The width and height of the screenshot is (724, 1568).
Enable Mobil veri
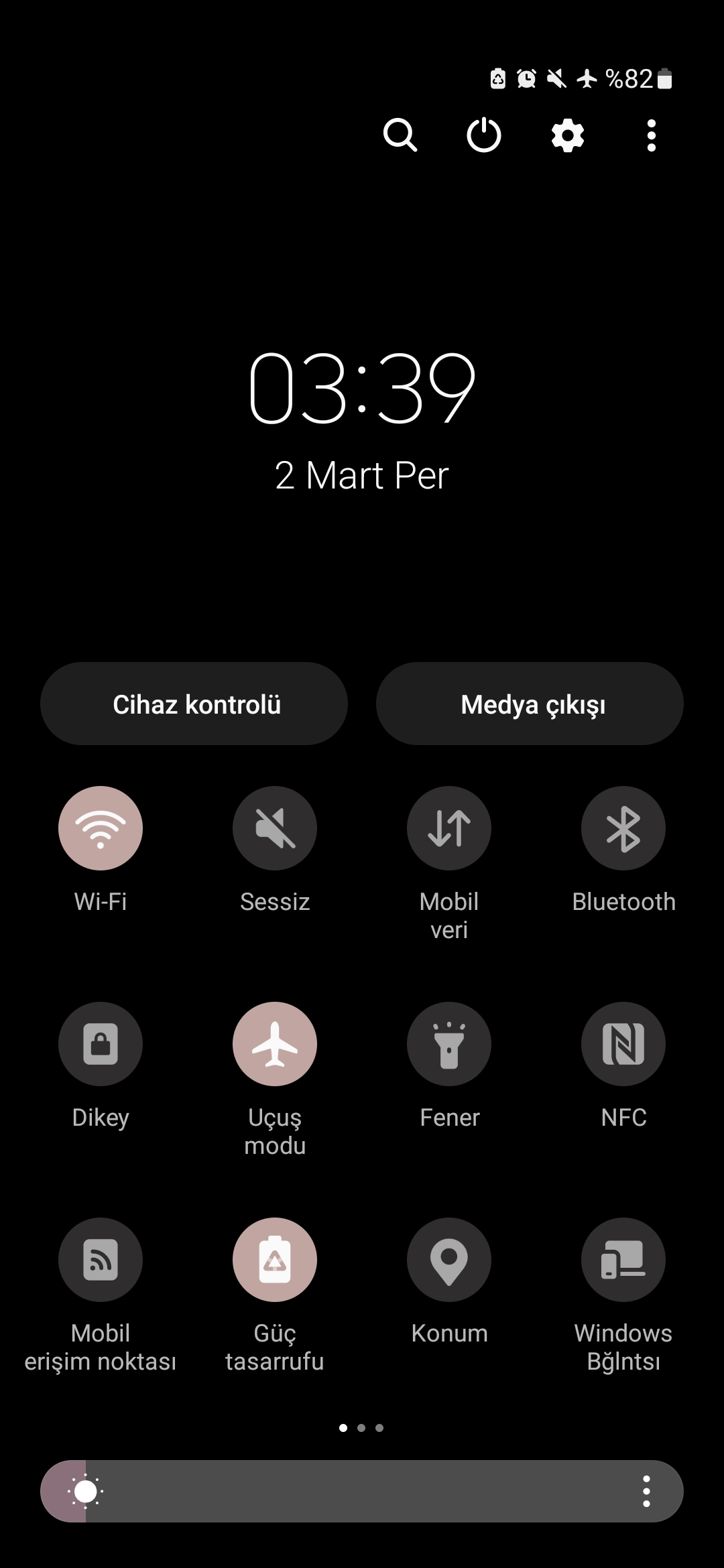[x=449, y=828]
